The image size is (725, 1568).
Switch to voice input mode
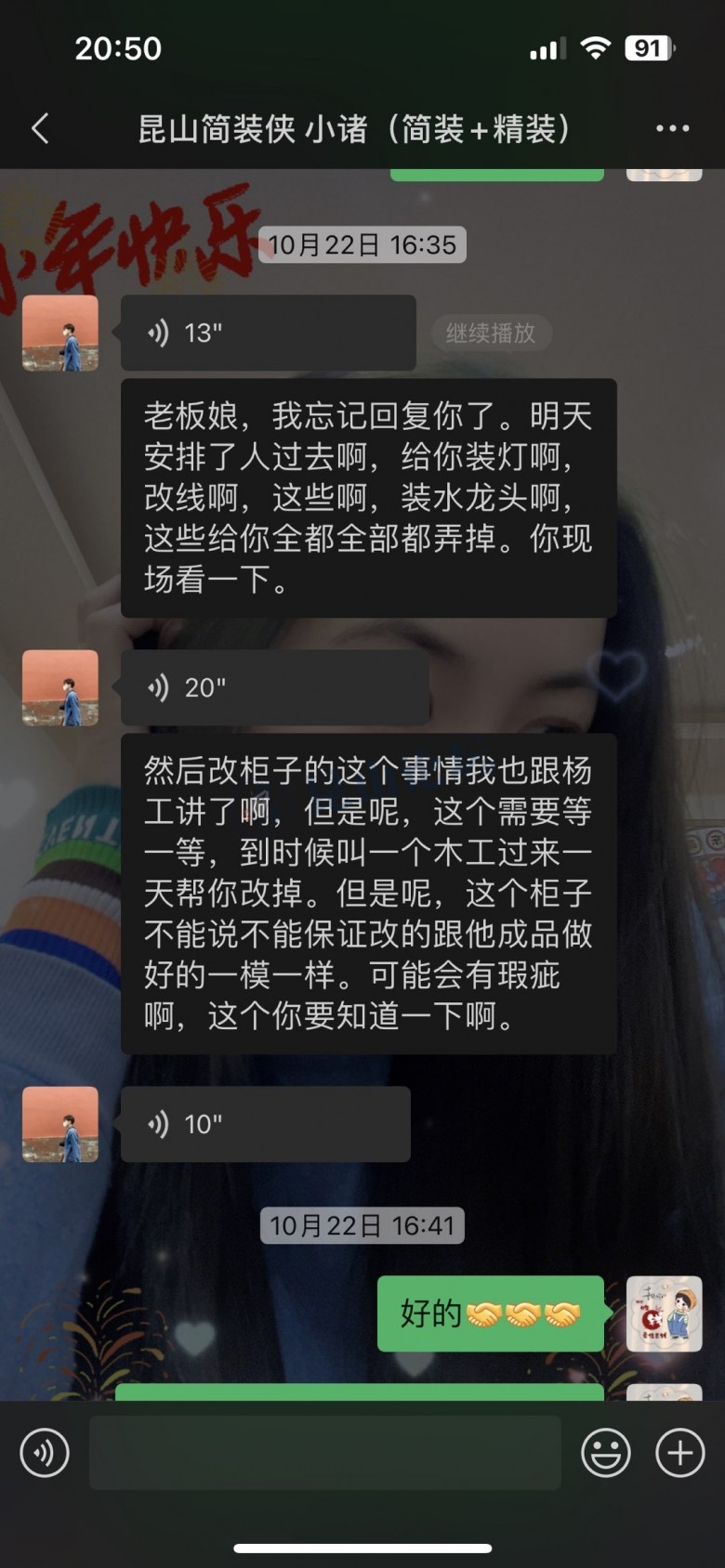(45, 1453)
